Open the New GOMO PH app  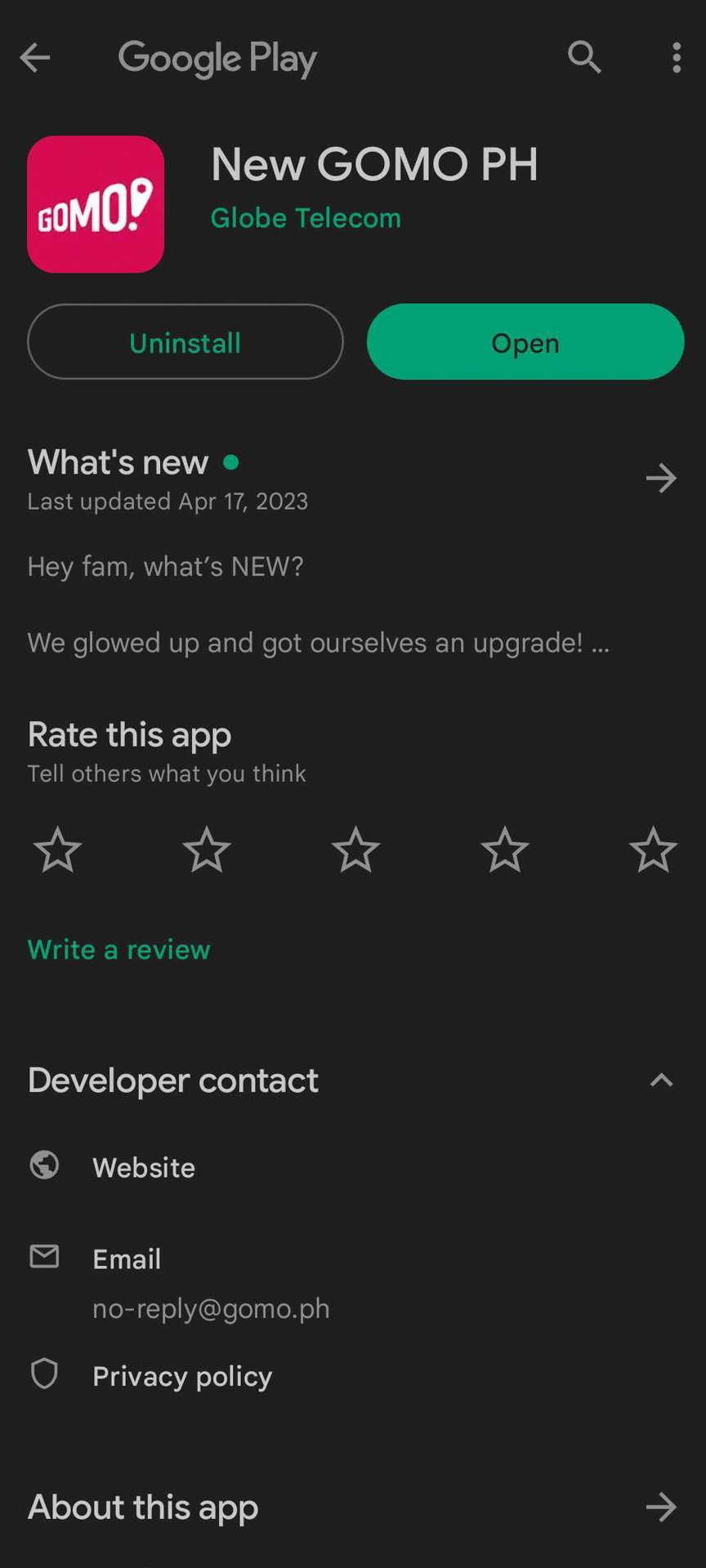[525, 342]
